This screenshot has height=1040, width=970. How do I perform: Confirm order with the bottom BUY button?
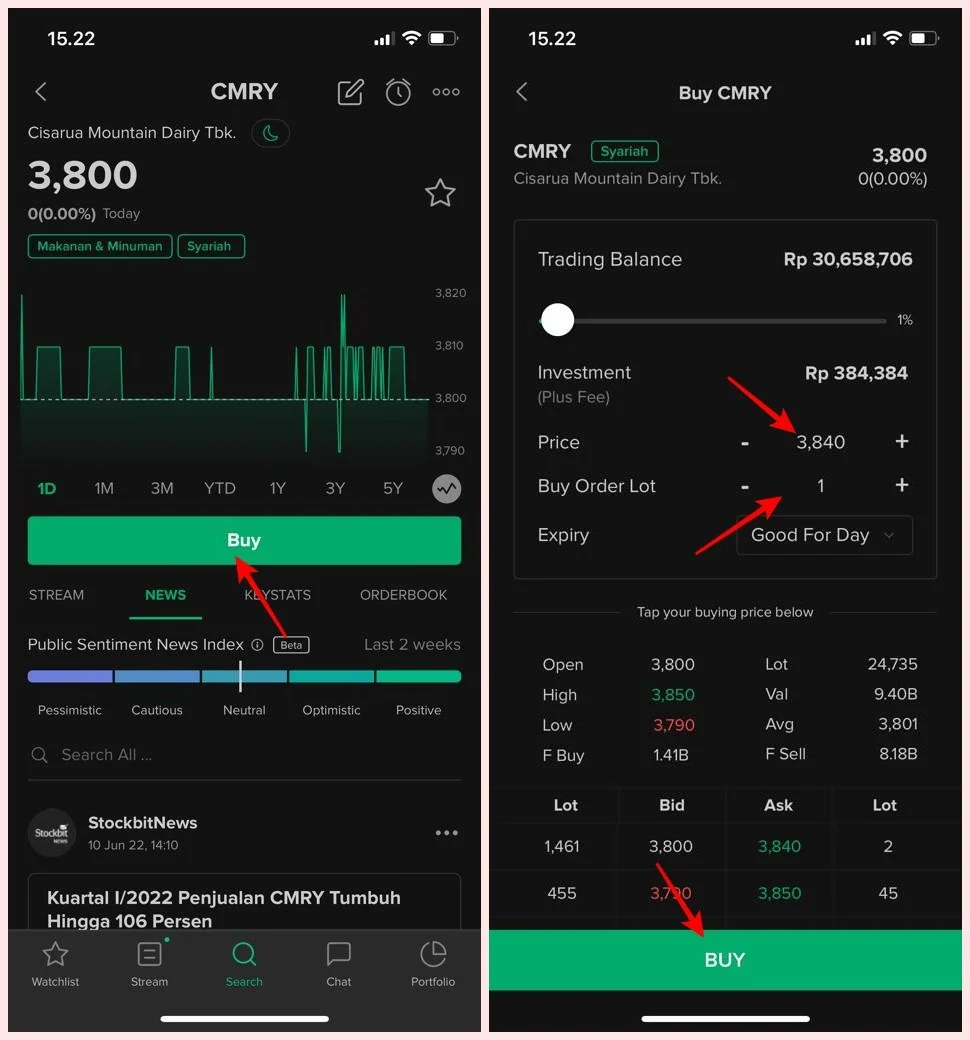(x=725, y=960)
